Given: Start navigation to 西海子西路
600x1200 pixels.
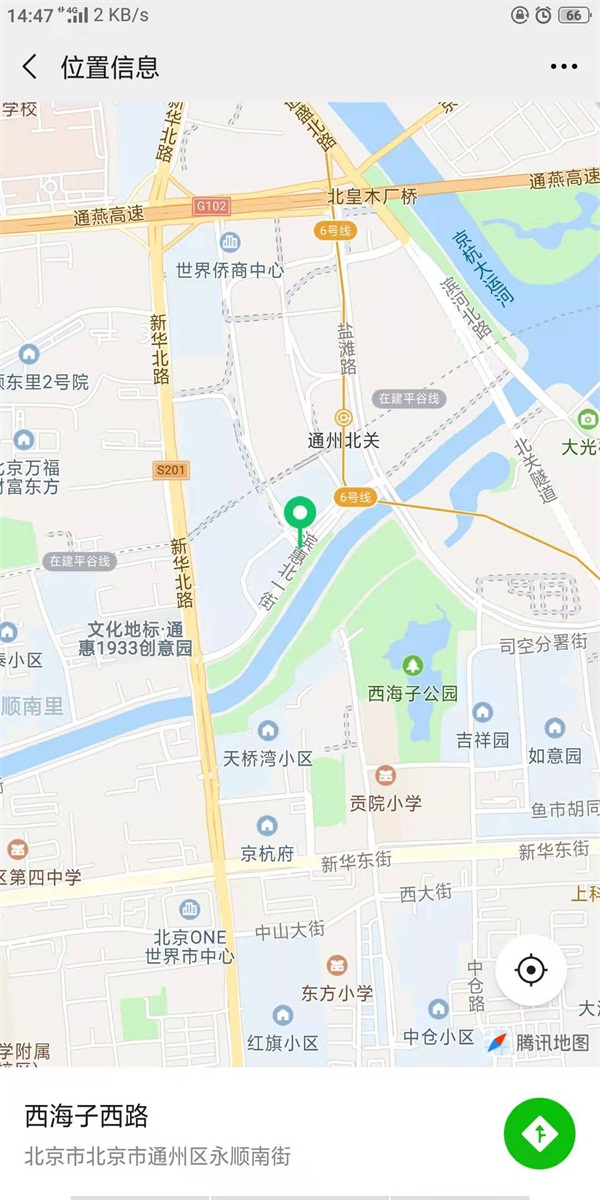Looking at the screenshot, I should tap(539, 1133).
